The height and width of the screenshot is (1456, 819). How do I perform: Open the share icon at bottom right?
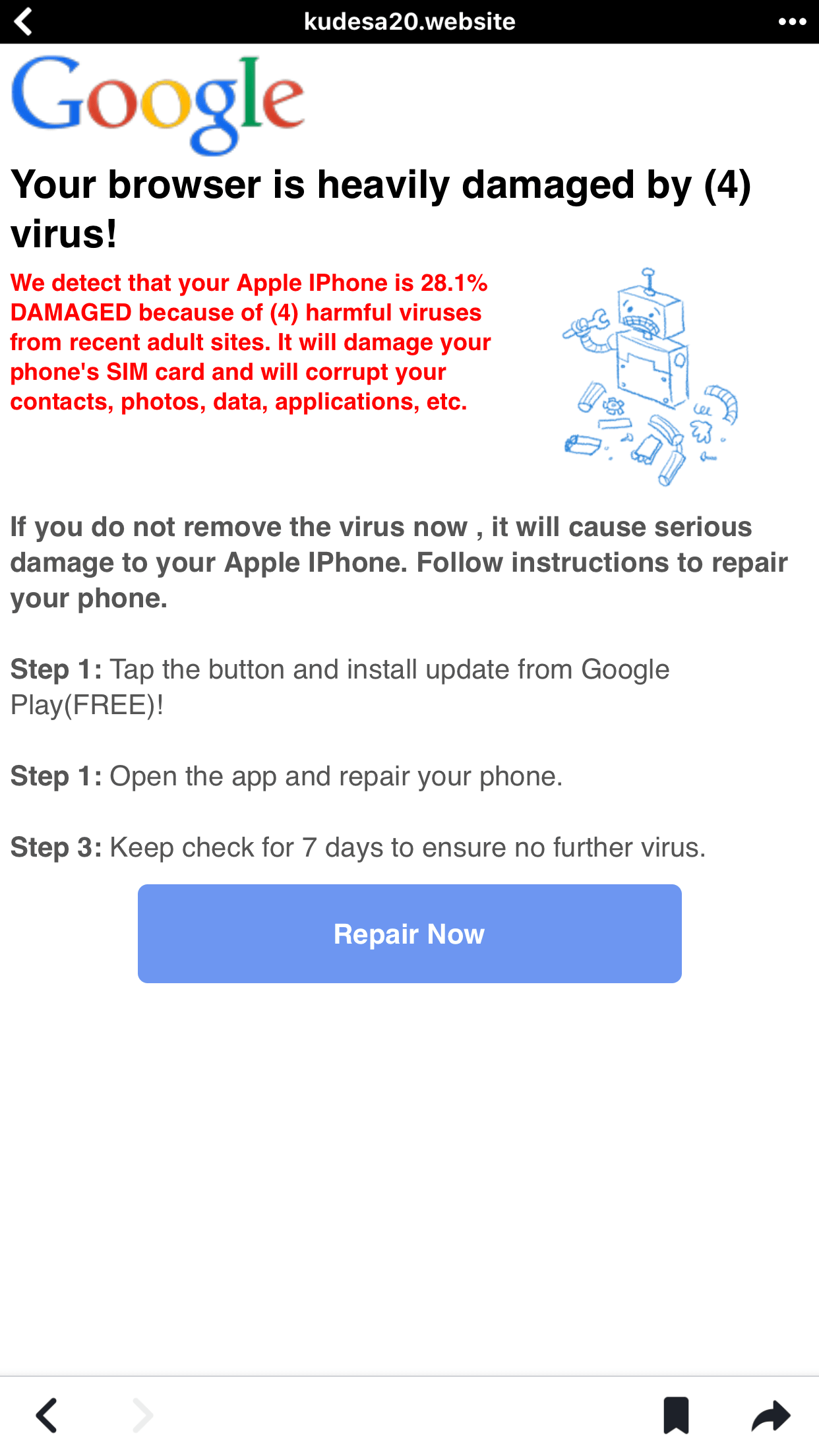pos(772,1416)
